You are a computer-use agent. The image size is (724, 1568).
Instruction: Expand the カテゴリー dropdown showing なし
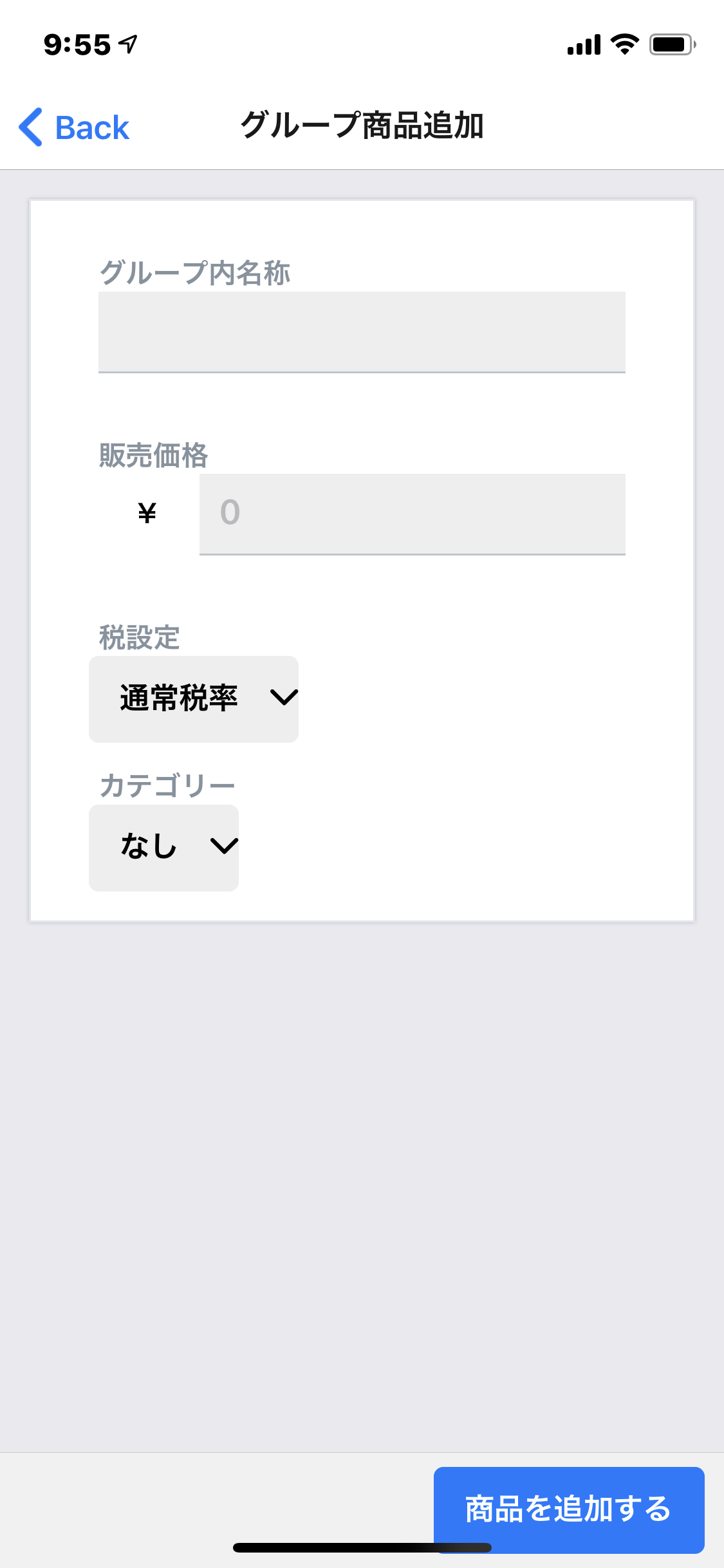click(x=164, y=847)
